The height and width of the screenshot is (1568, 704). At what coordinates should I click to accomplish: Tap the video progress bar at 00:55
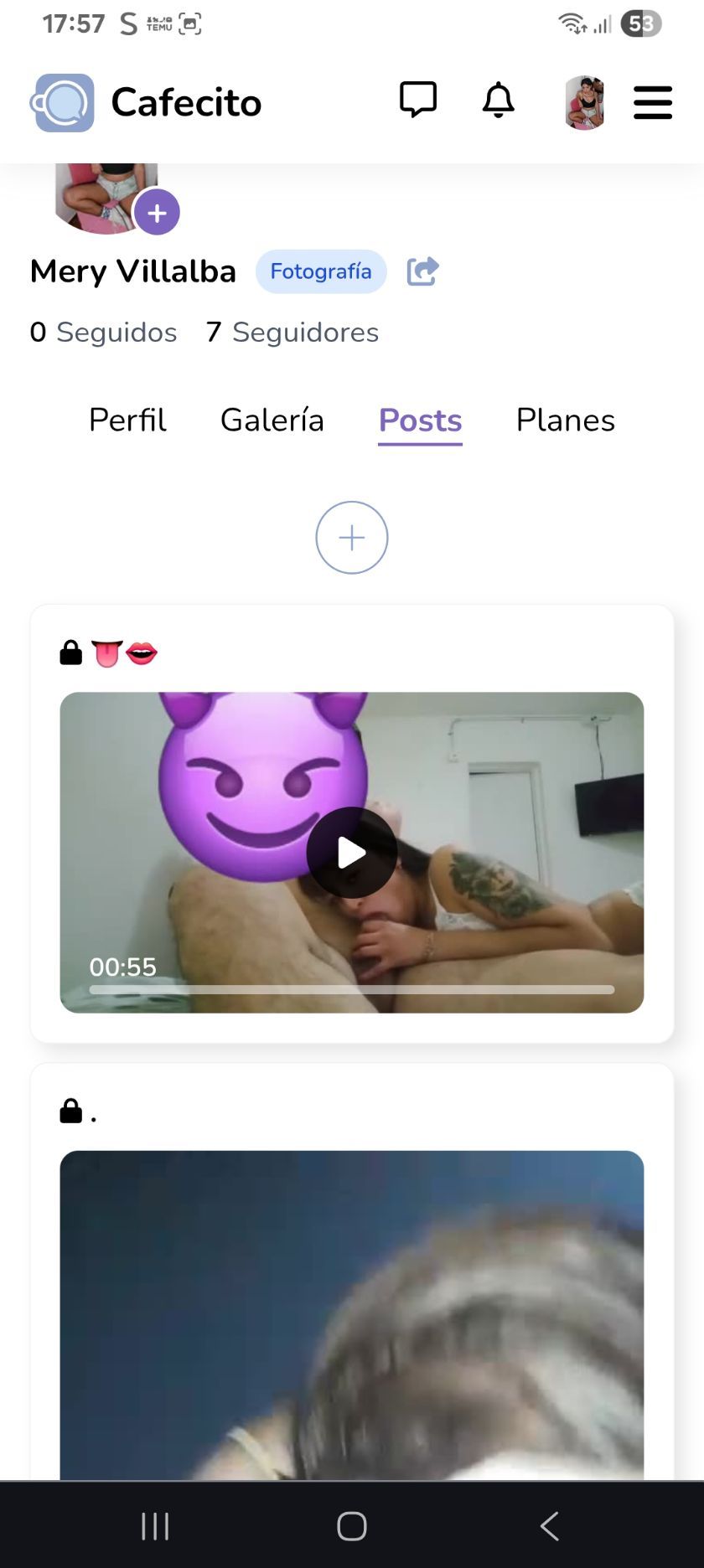(352, 990)
